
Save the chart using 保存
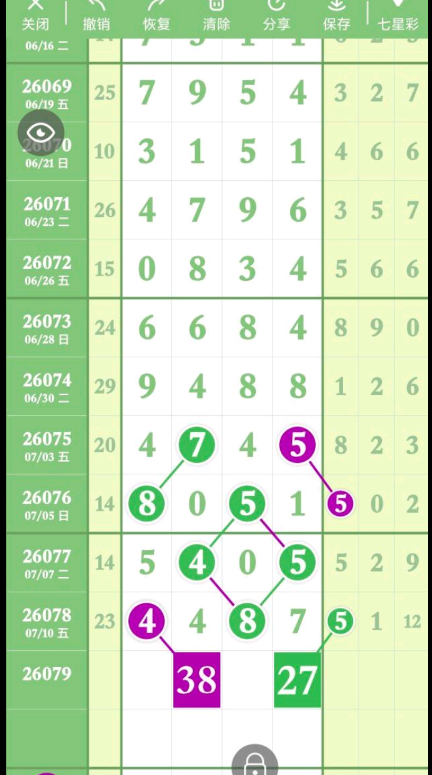(x=337, y=16)
